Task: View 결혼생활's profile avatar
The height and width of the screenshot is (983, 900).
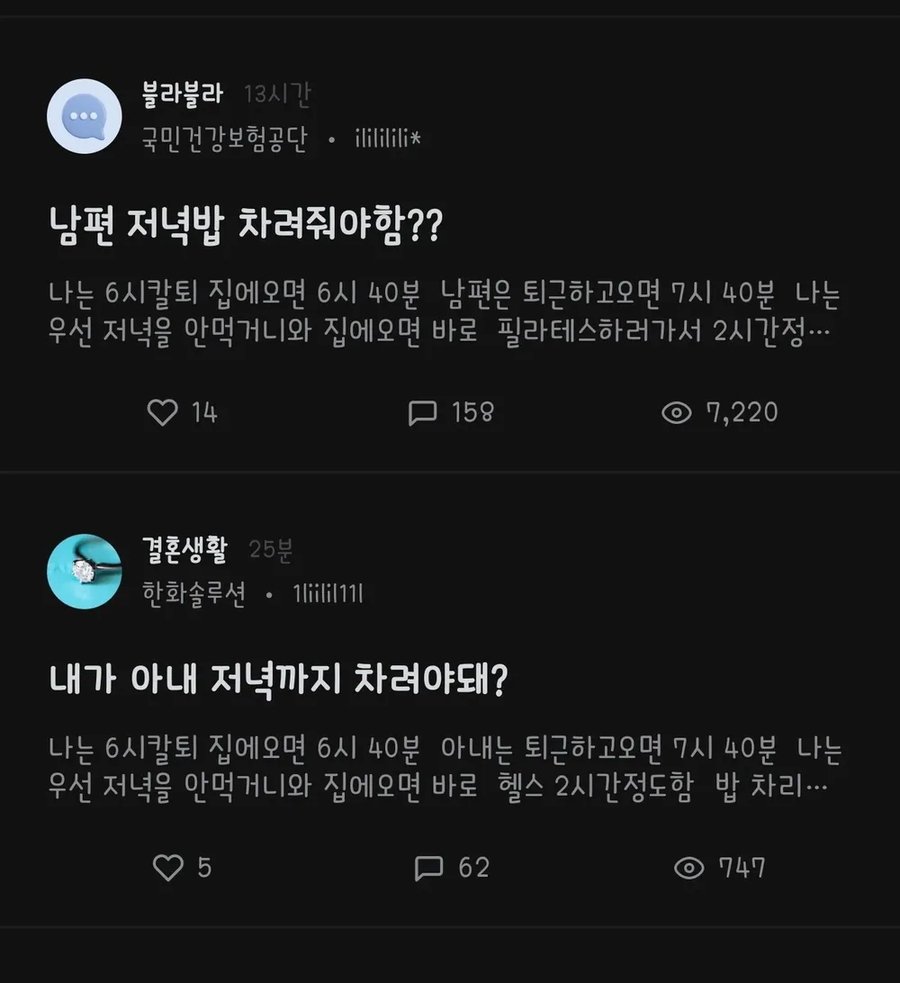Action: 84,571
